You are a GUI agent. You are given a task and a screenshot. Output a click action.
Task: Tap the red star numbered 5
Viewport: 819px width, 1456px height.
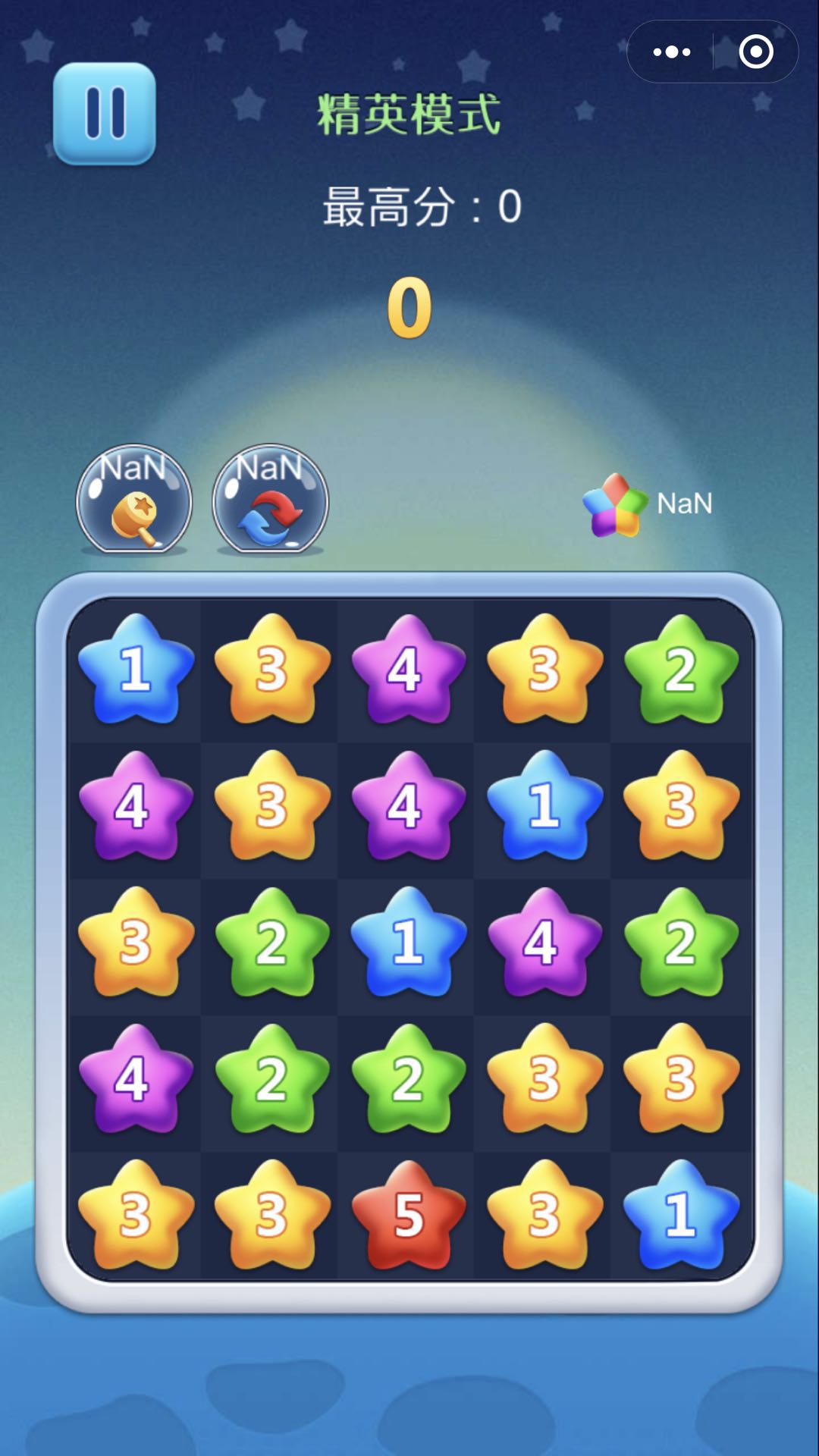[x=408, y=1216]
